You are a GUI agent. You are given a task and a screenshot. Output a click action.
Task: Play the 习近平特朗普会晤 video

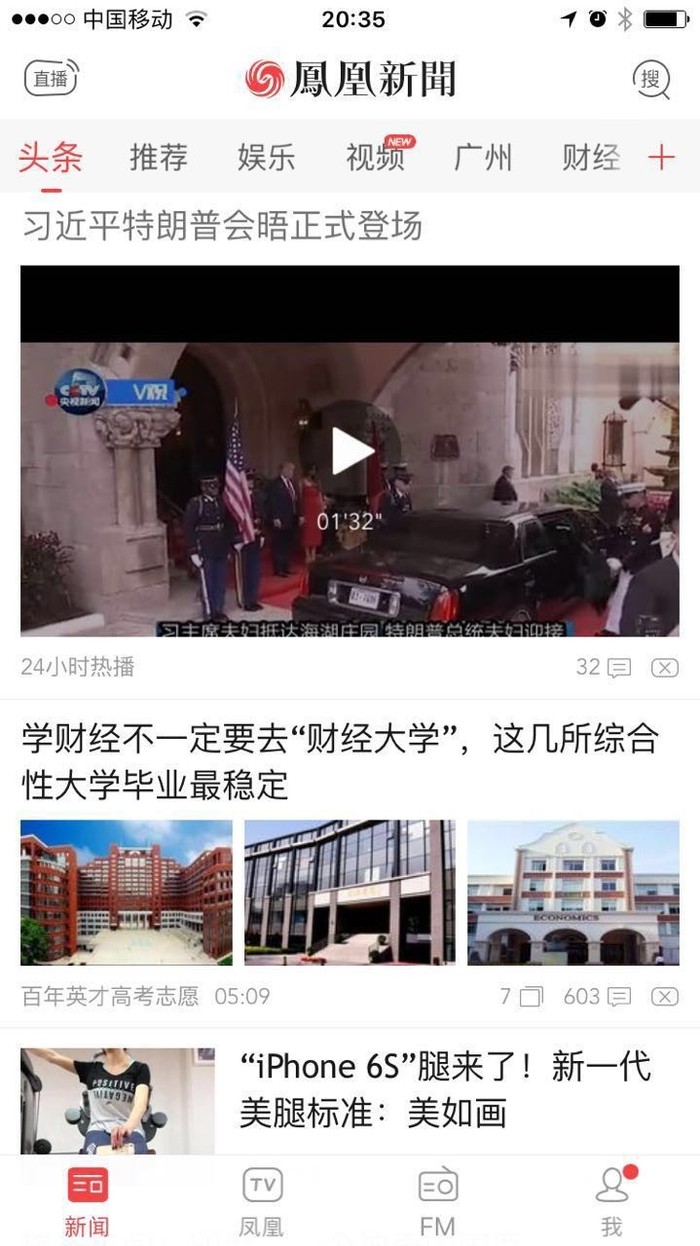point(350,451)
